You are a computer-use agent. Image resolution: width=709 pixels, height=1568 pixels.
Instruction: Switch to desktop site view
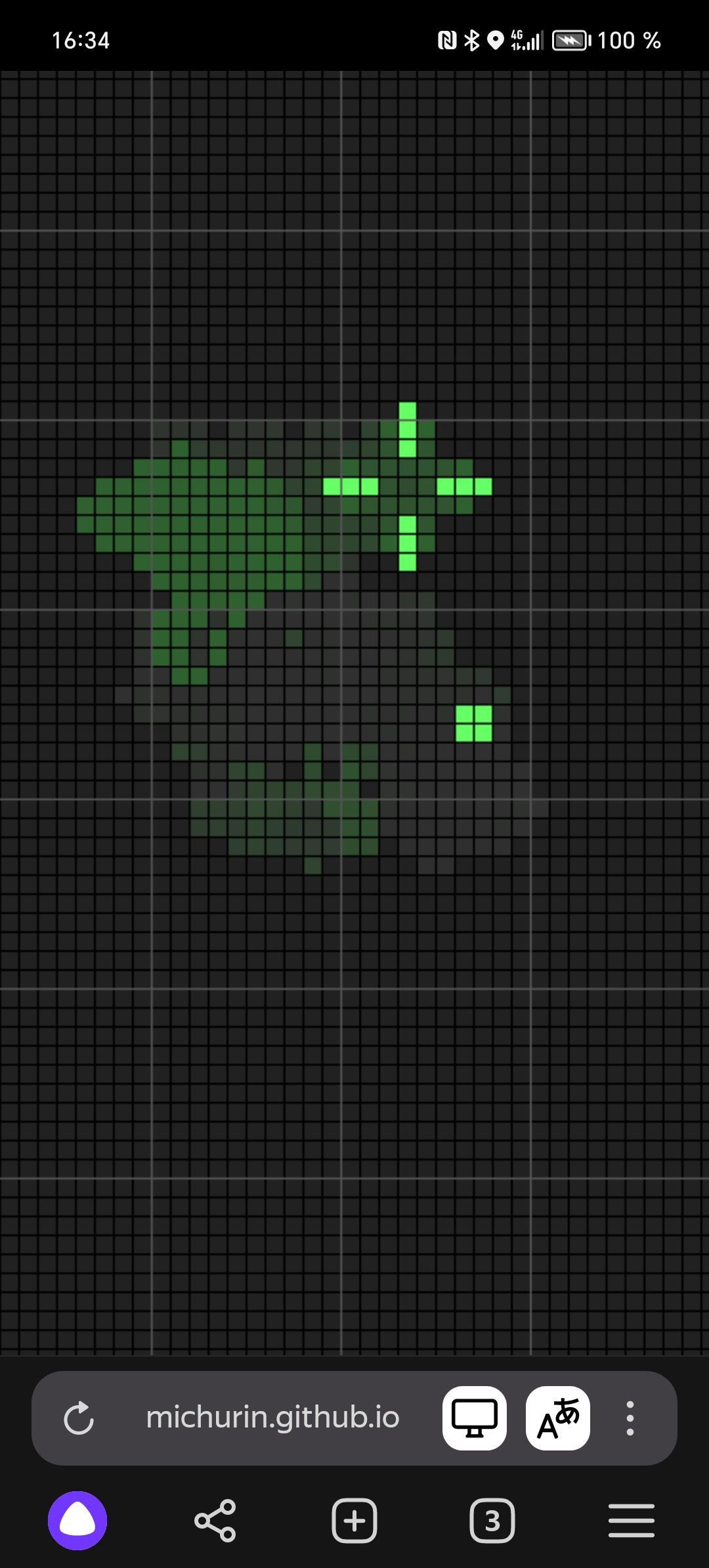coord(474,1418)
